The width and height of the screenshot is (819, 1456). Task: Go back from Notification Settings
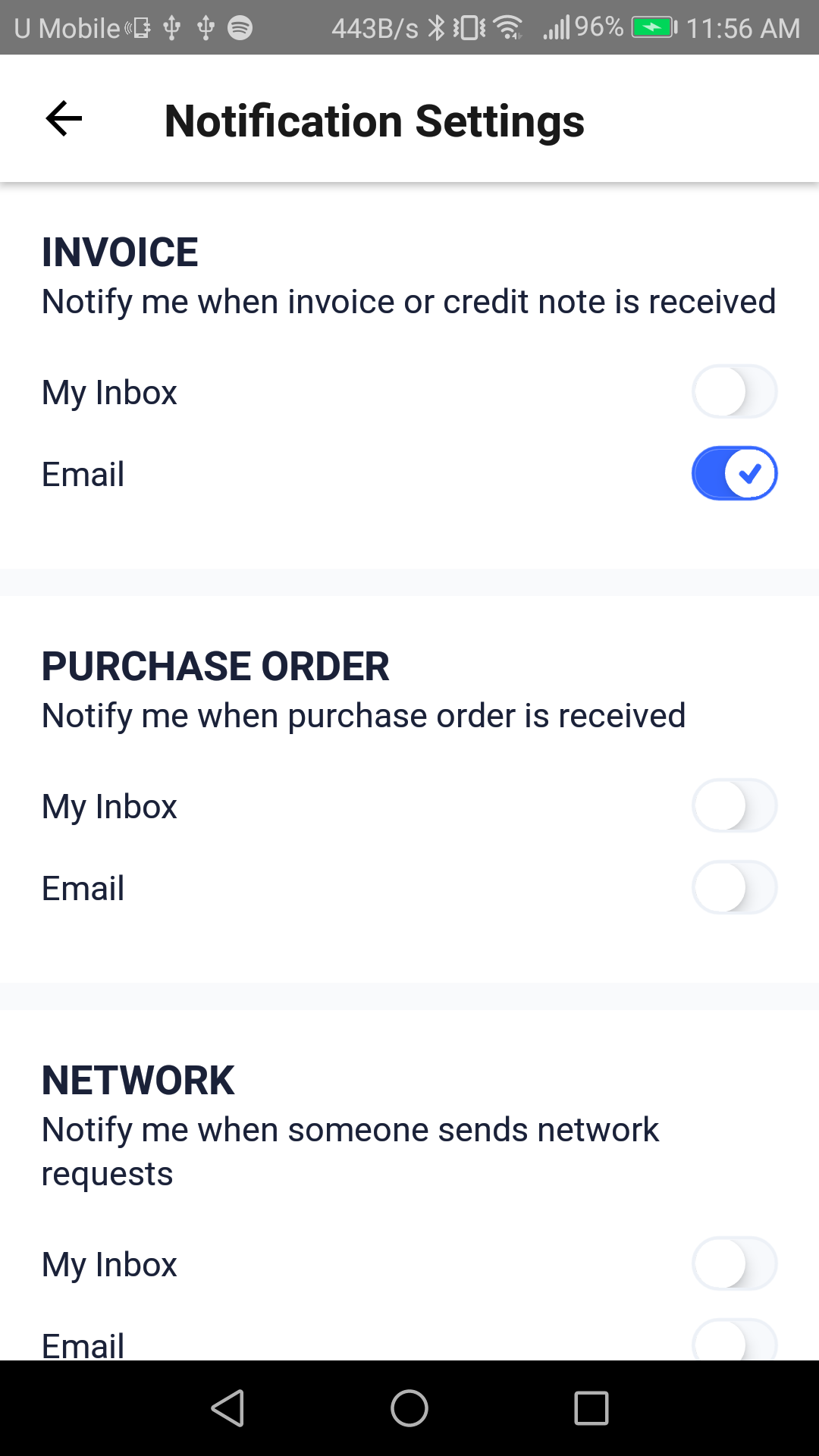[x=64, y=119]
